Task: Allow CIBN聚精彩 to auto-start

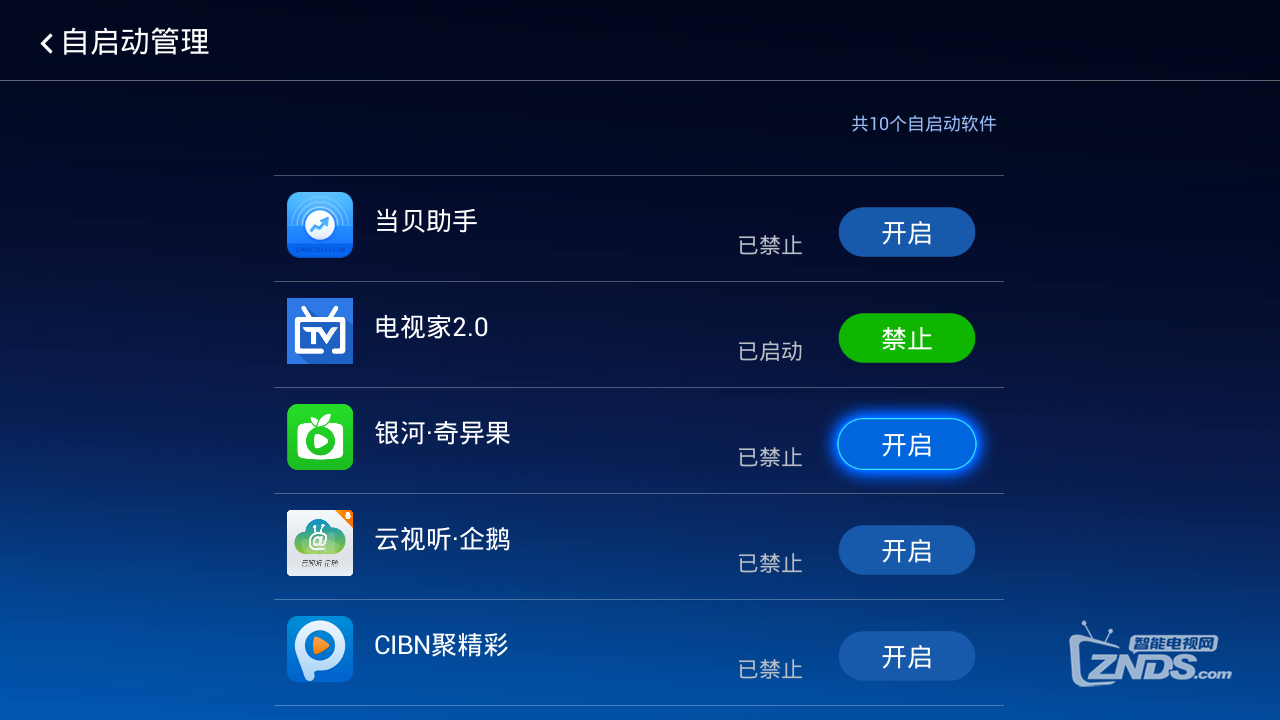Action: pos(906,656)
